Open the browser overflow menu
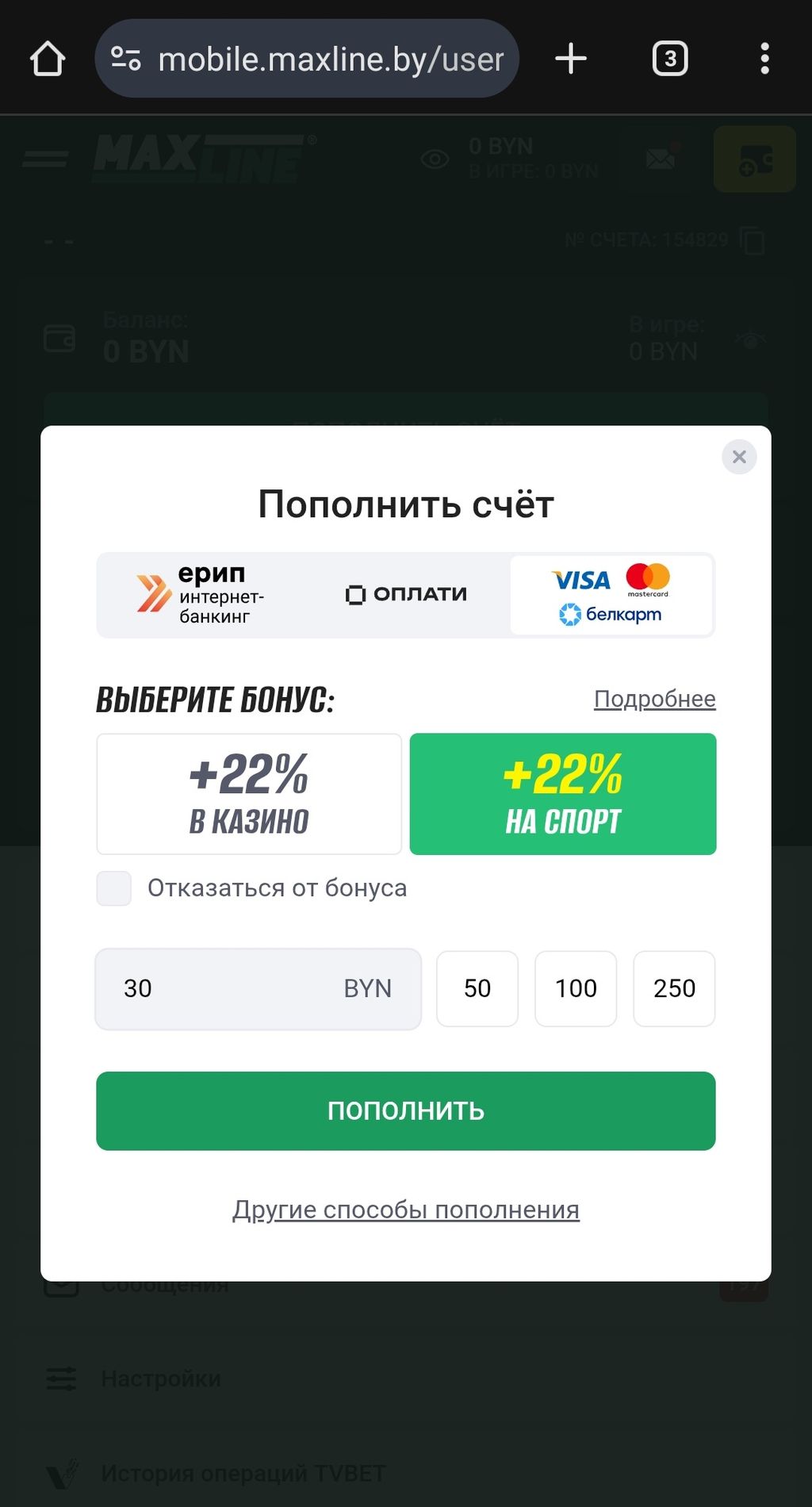 coord(764,59)
